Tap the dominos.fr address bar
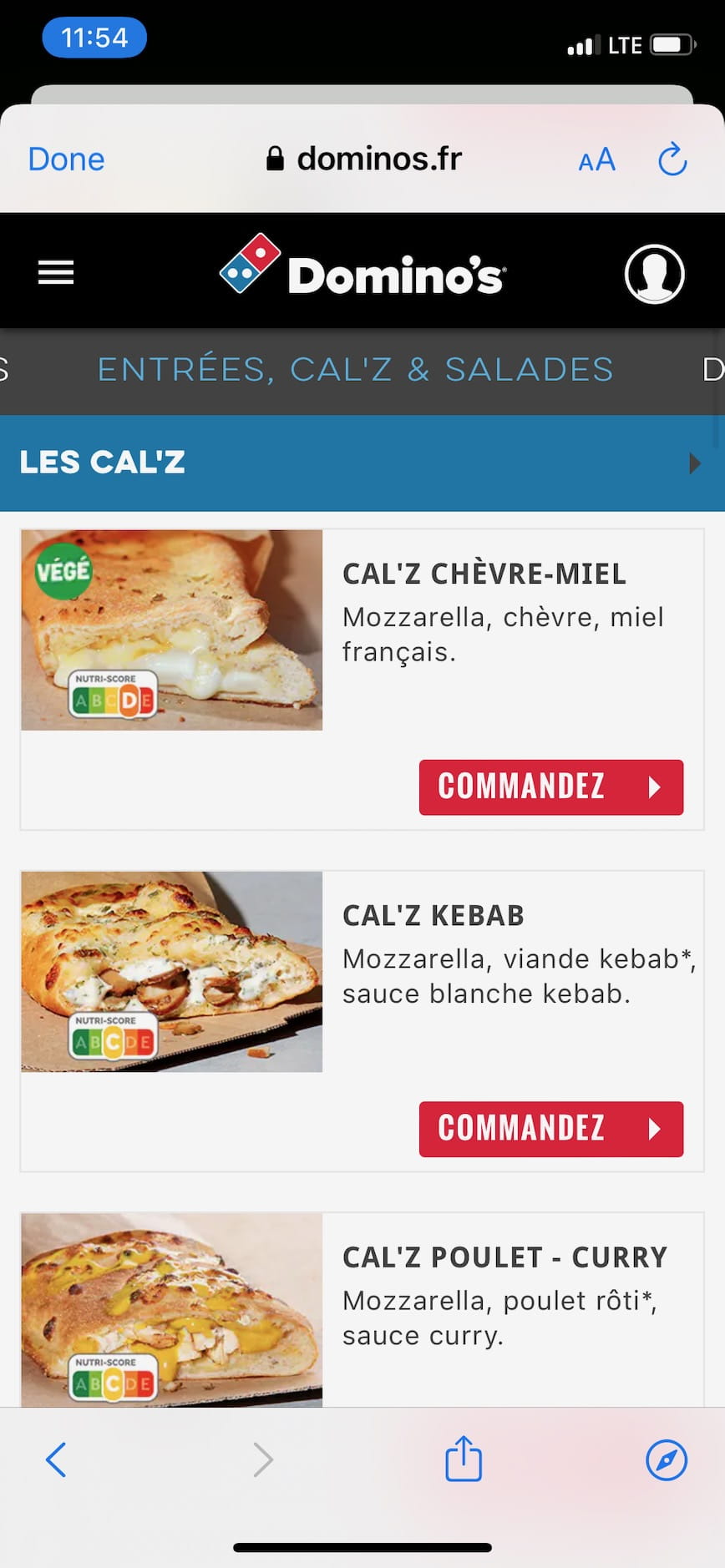725x1568 pixels. [x=364, y=159]
